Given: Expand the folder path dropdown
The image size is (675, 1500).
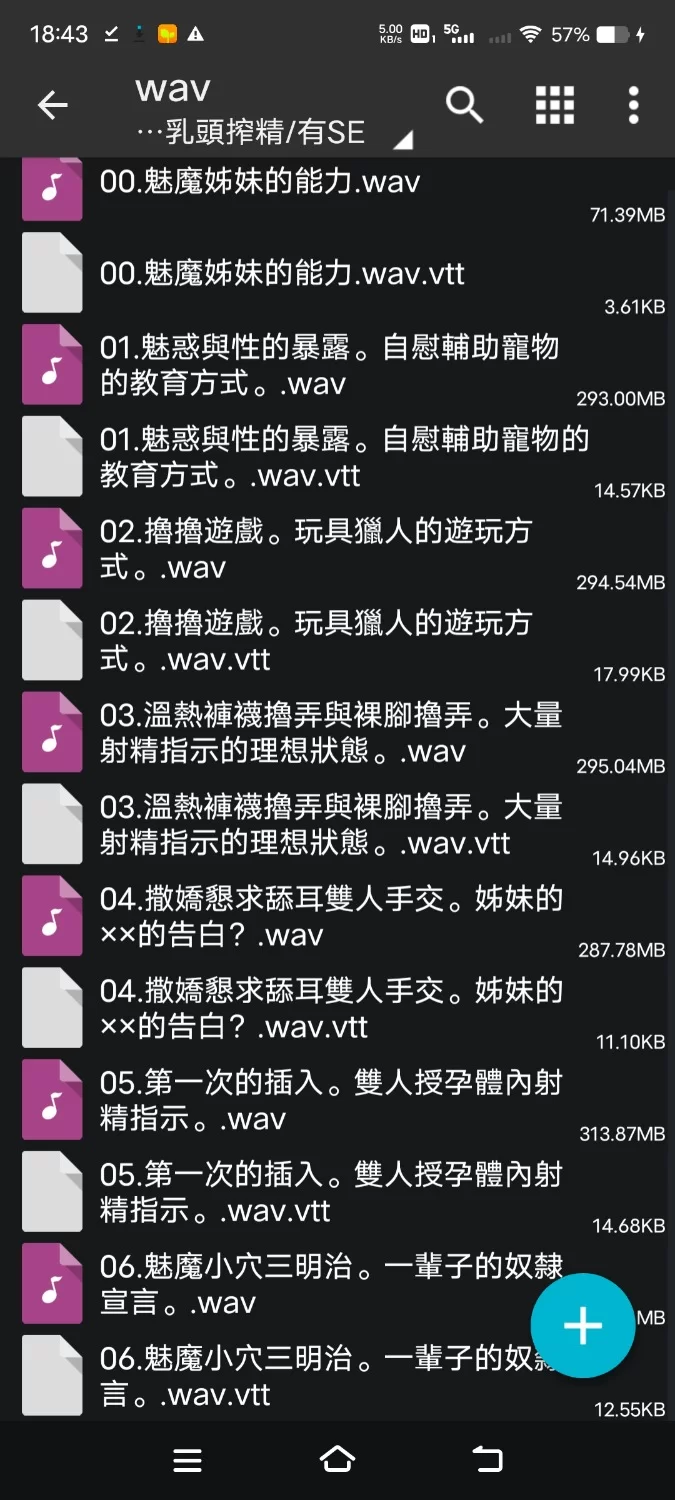Looking at the screenshot, I should [402, 140].
